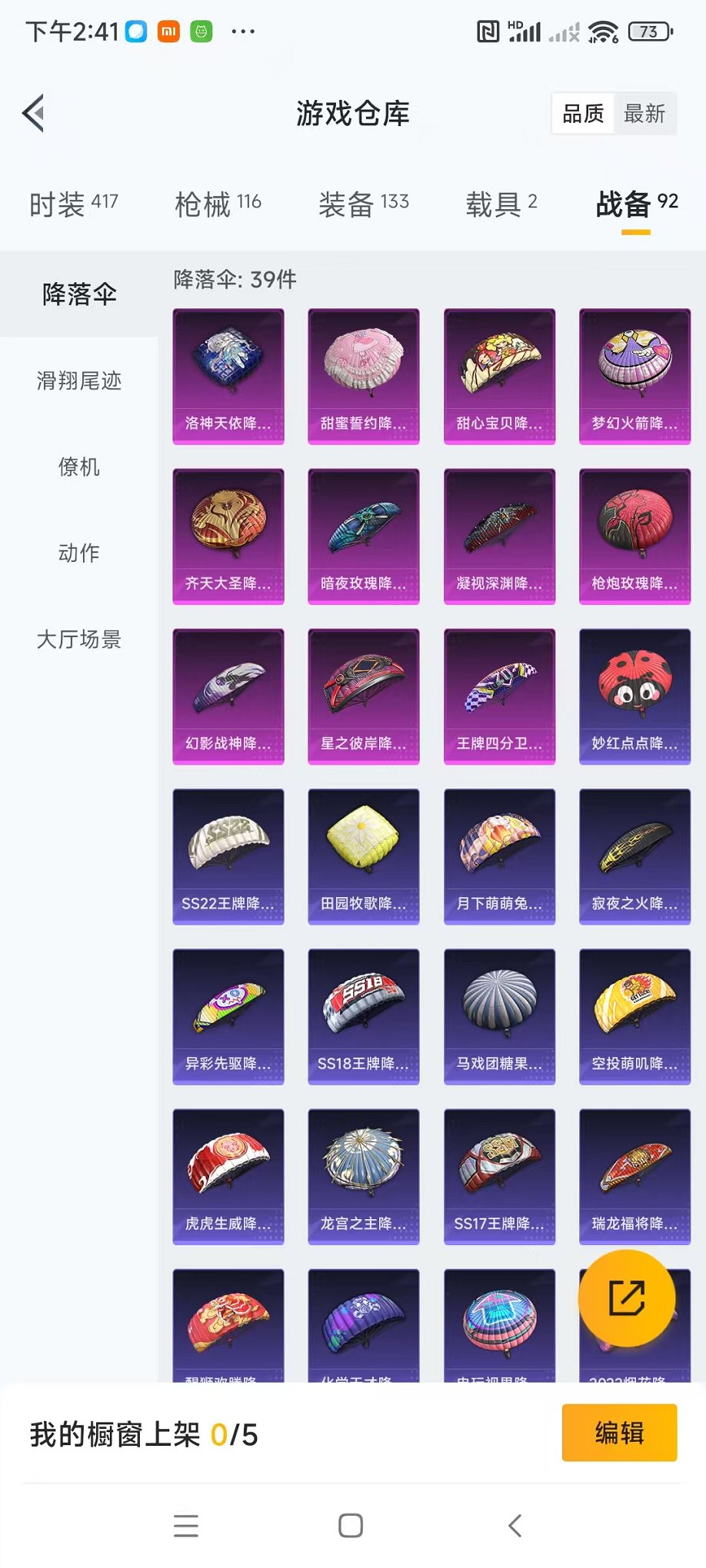
Task: Open the 洛神天依 parachute item
Action: 228,376
